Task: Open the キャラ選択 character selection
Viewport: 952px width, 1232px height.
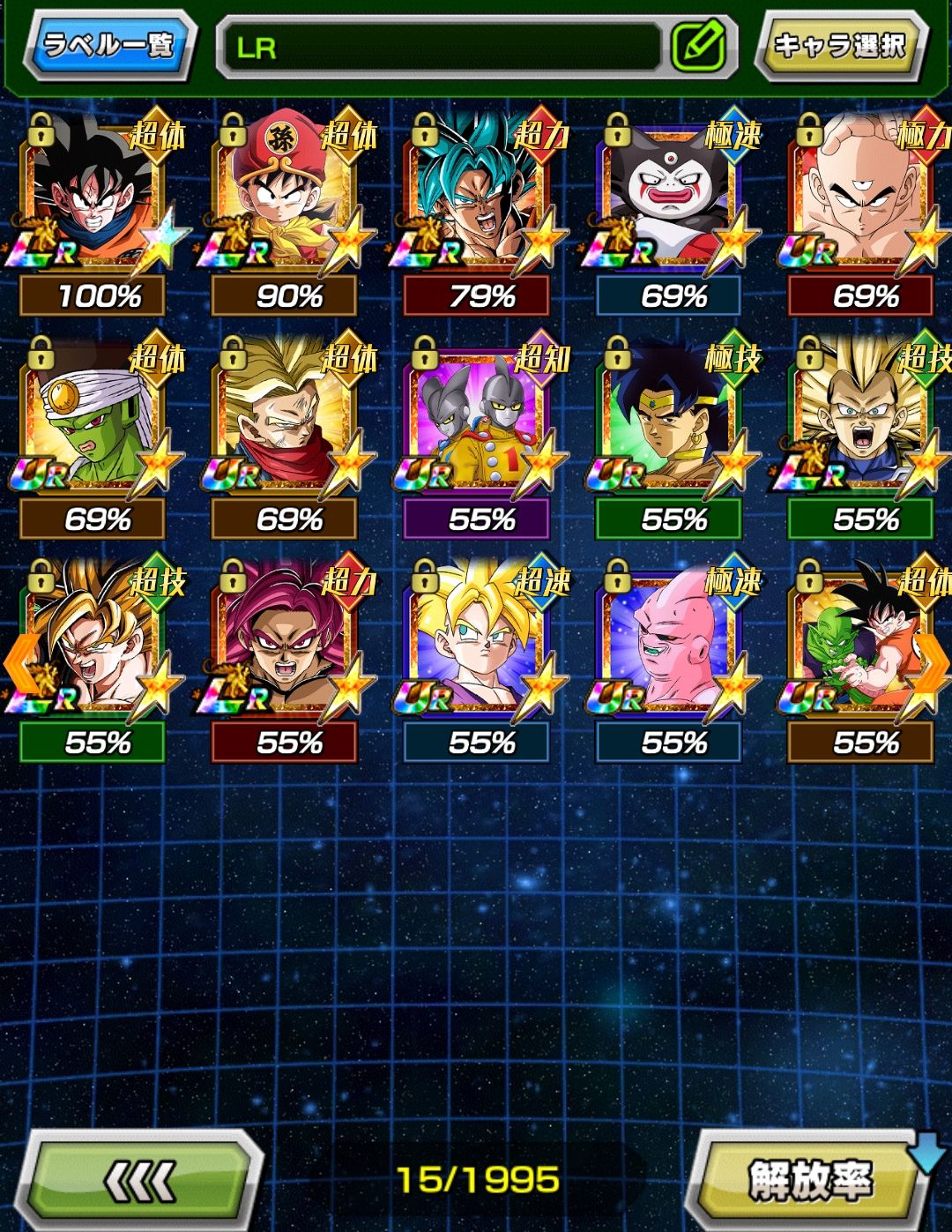Action: point(839,44)
